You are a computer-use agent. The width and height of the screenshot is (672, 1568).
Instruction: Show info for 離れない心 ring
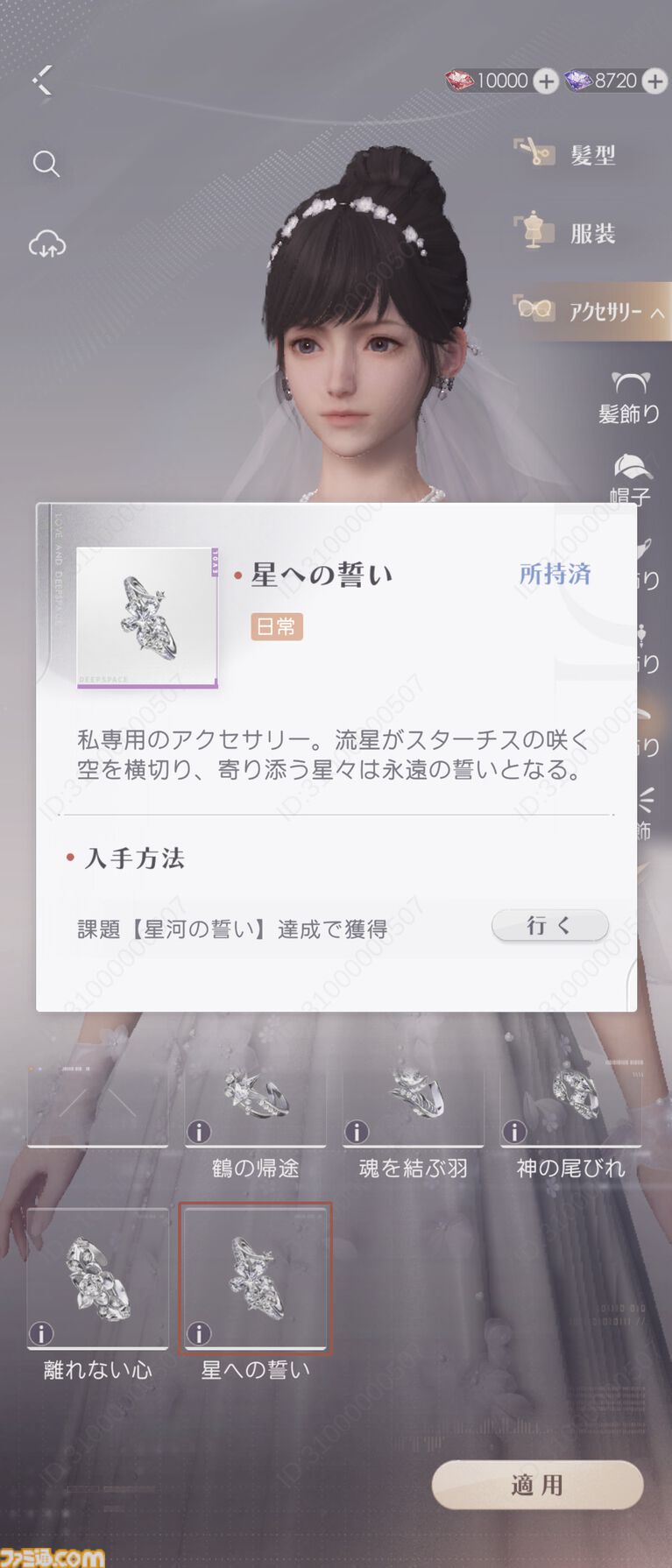(41, 1333)
